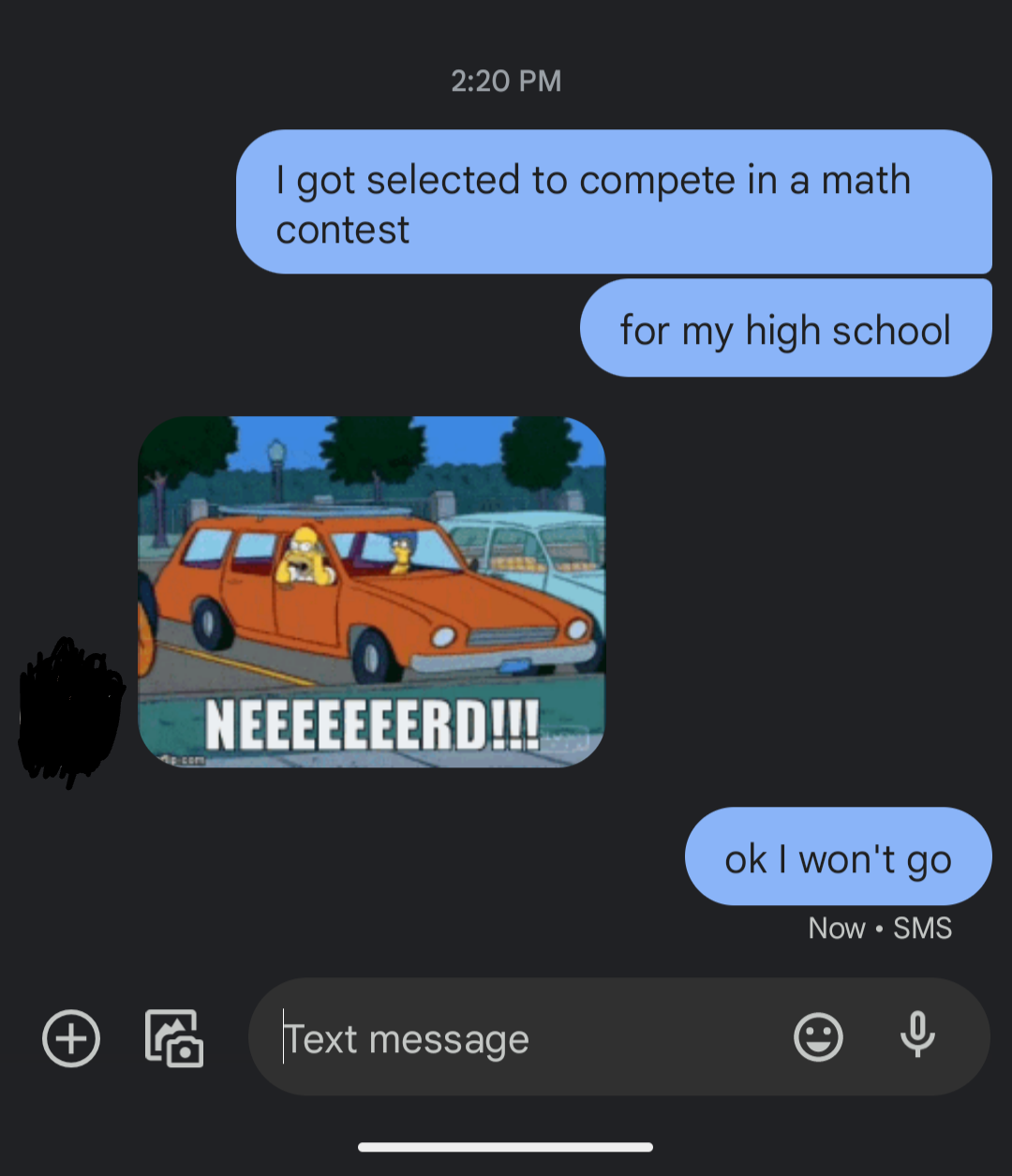Select the gallery picker icon
Viewport: 1012px width, 1176px height.
[x=174, y=1037]
